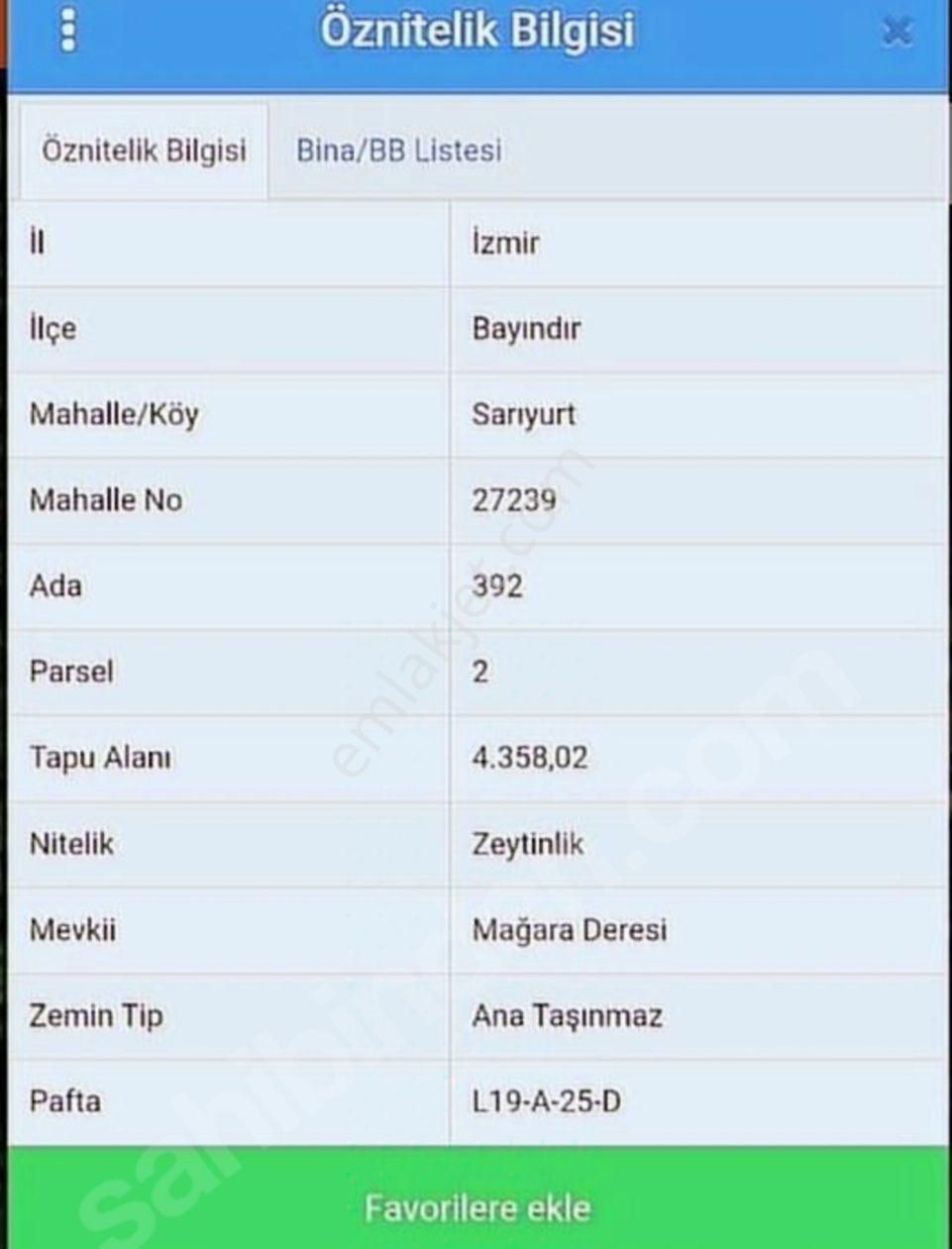Screen dimensions: 952x1249
Task: Select the Ada value 392
Action: click(498, 586)
